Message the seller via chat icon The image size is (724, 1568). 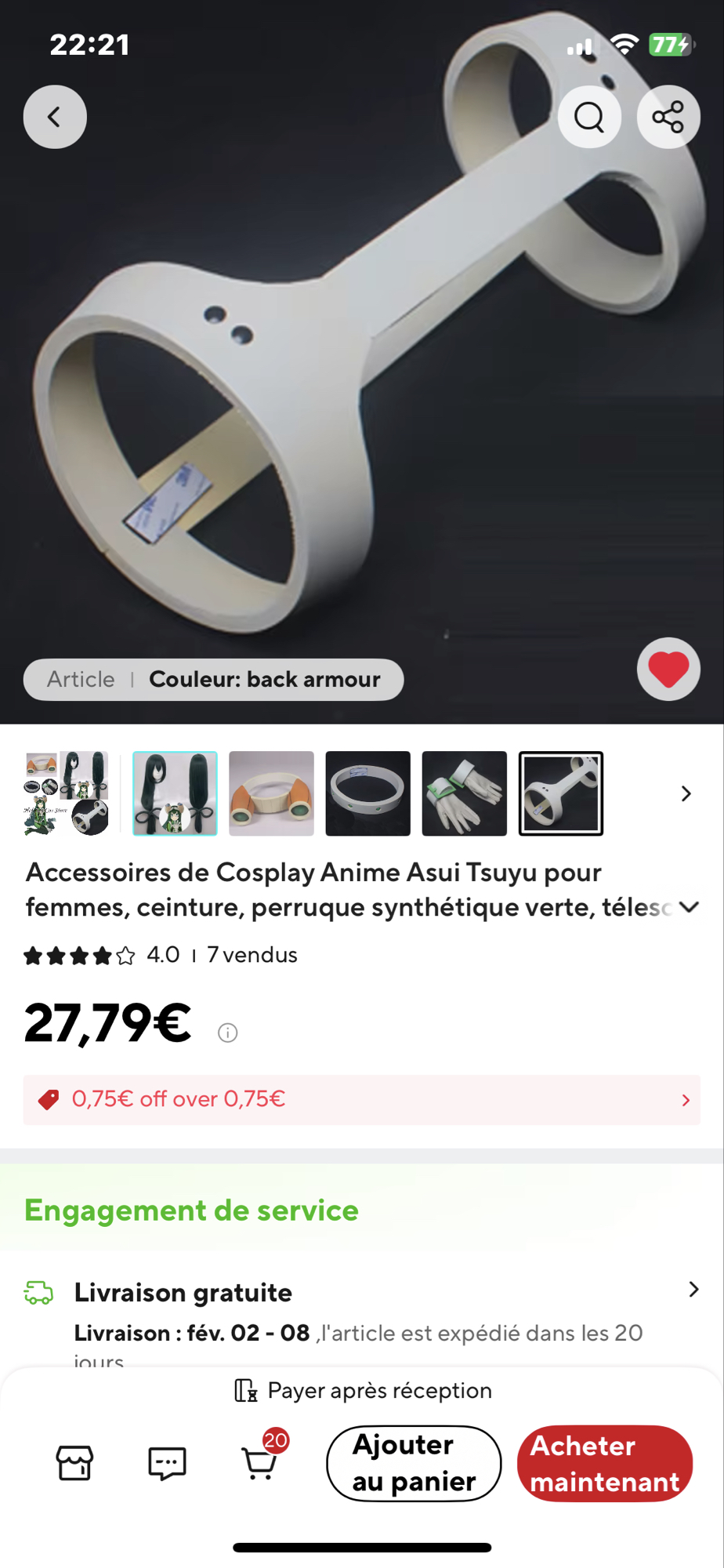point(167,1463)
